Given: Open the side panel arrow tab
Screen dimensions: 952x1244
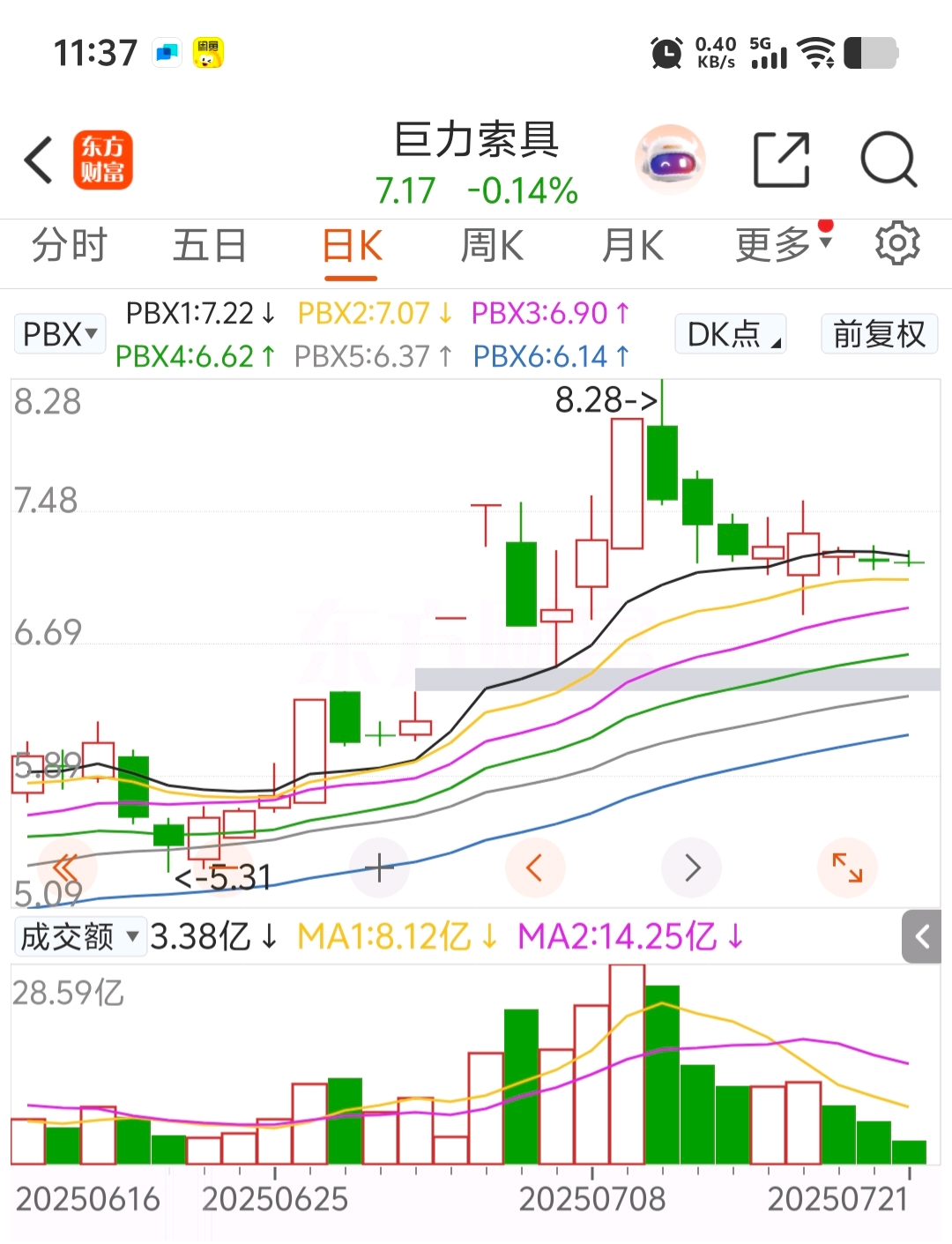Looking at the screenshot, I should (x=922, y=936).
